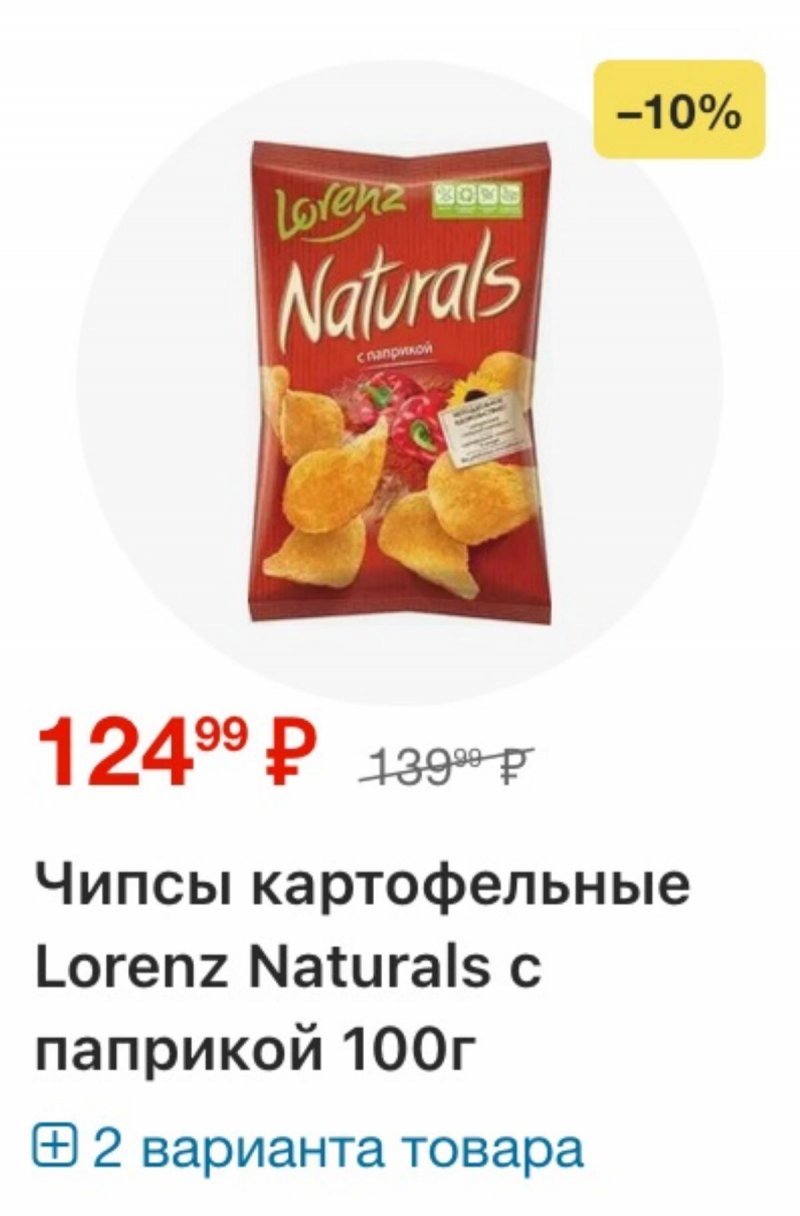Expand the 2 варианта товара link
This screenshot has height=1216, width=800.
(308, 1149)
